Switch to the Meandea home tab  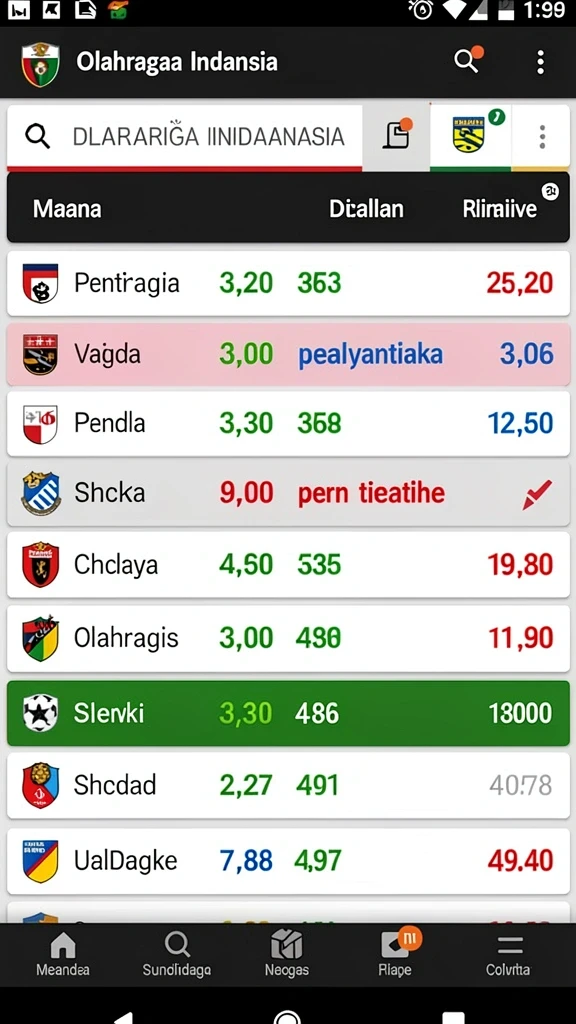tap(63, 954)
